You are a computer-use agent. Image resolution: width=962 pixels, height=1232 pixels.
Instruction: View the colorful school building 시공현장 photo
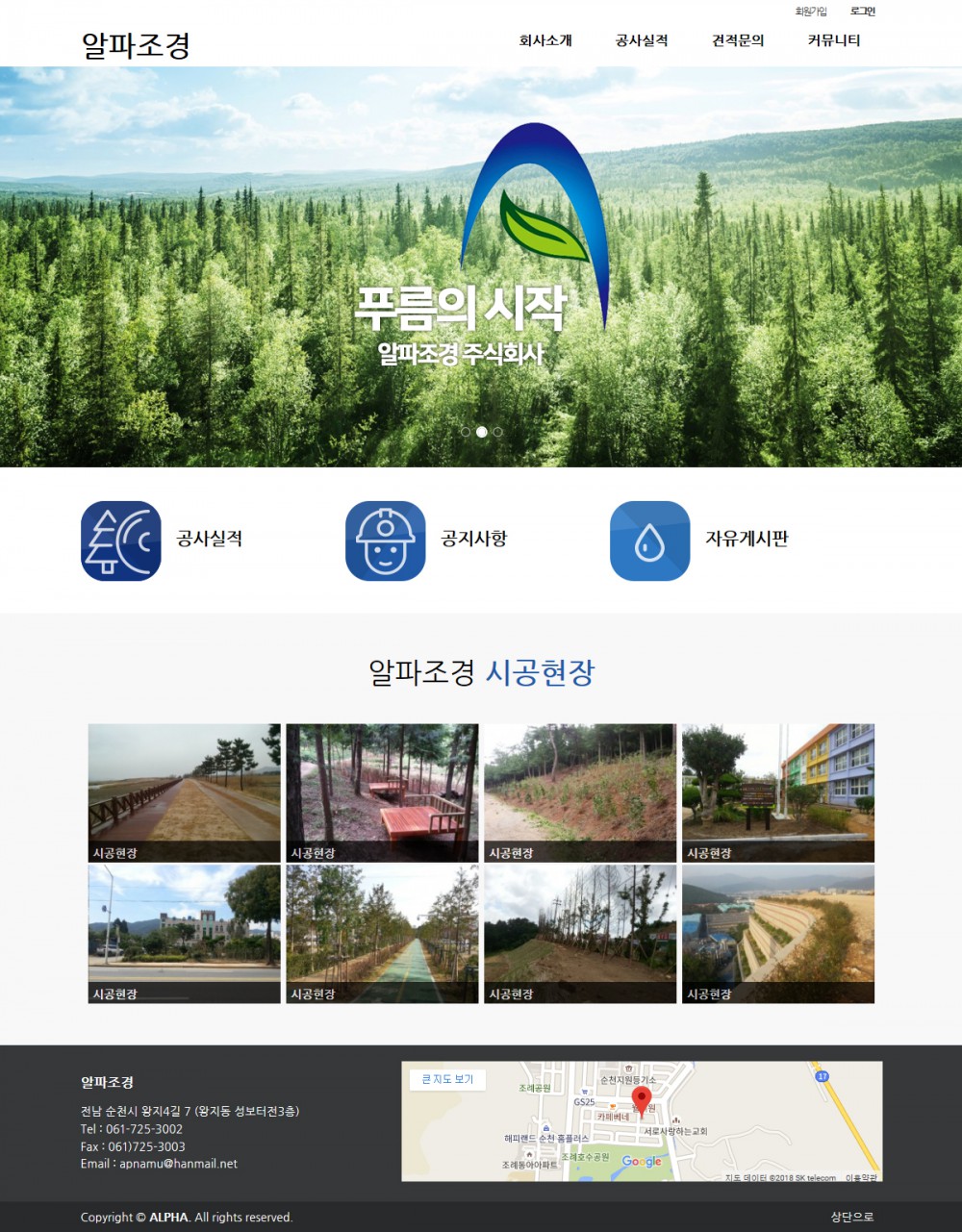[778, 793]
